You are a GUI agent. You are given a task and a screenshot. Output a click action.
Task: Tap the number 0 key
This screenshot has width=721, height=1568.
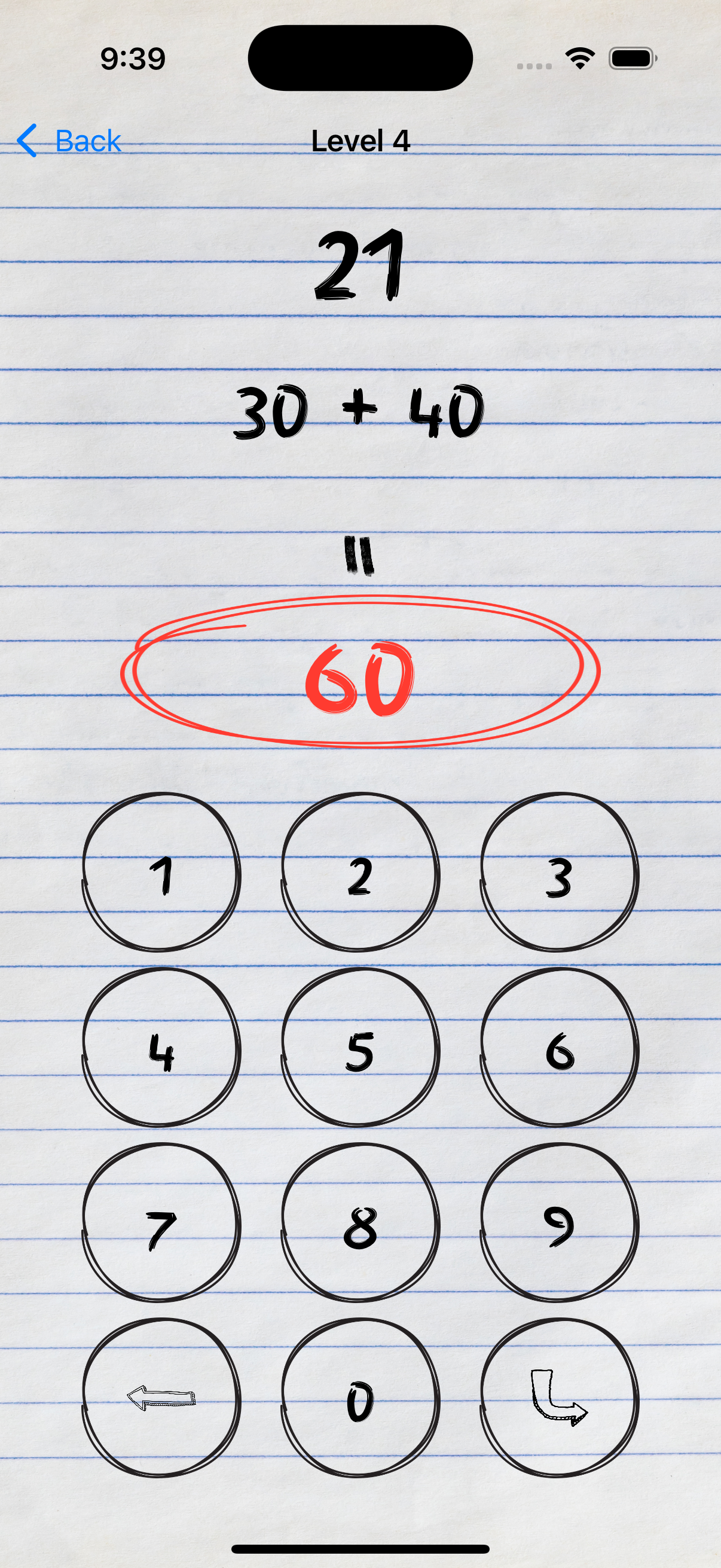[360, 1399]
